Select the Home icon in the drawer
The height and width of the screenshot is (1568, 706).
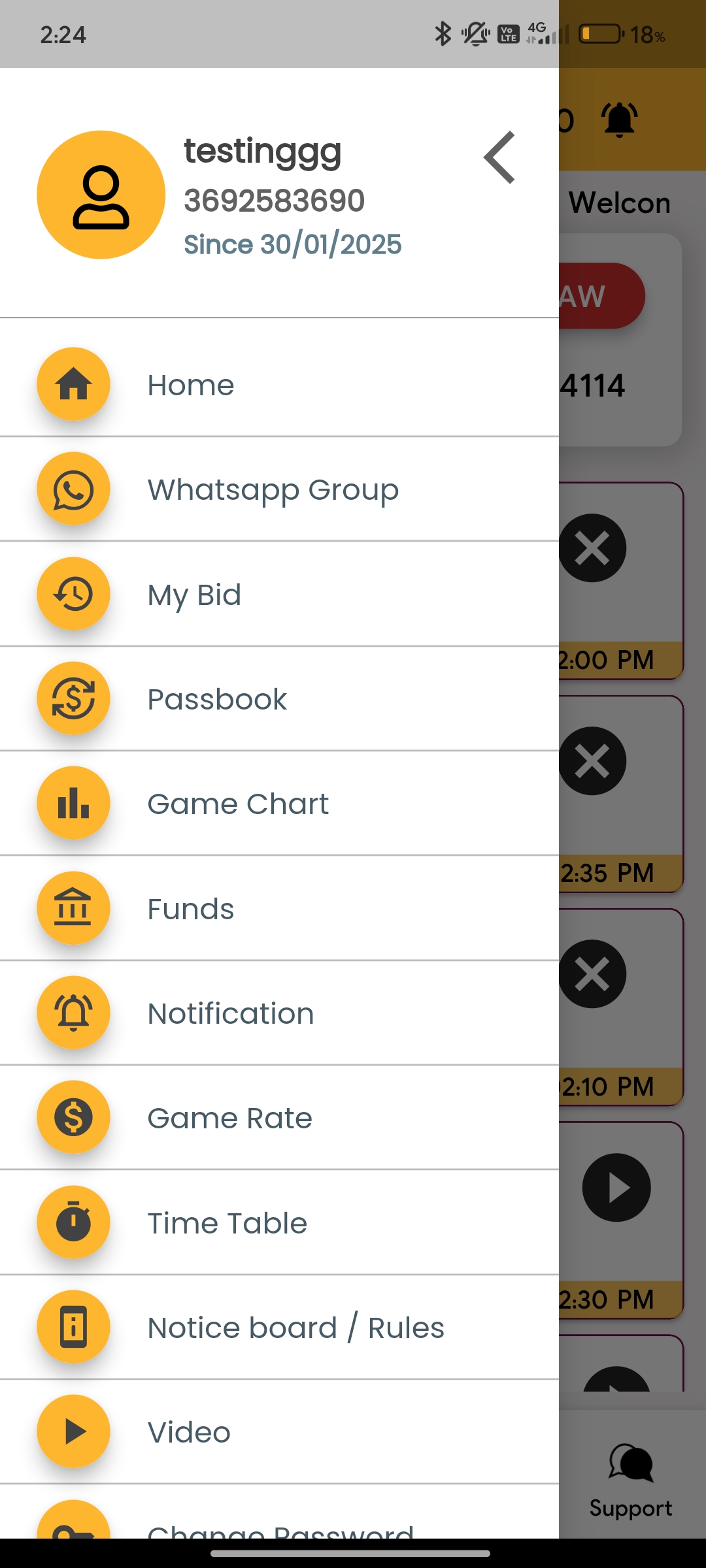pyautogui.click(x=73, y=385)
